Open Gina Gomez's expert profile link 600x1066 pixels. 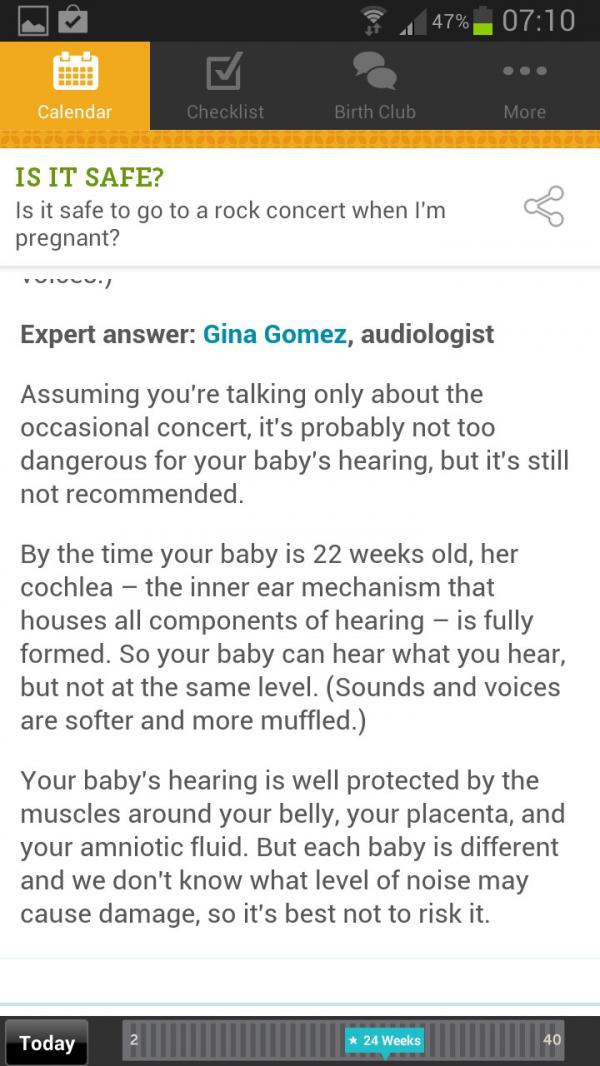275,334
